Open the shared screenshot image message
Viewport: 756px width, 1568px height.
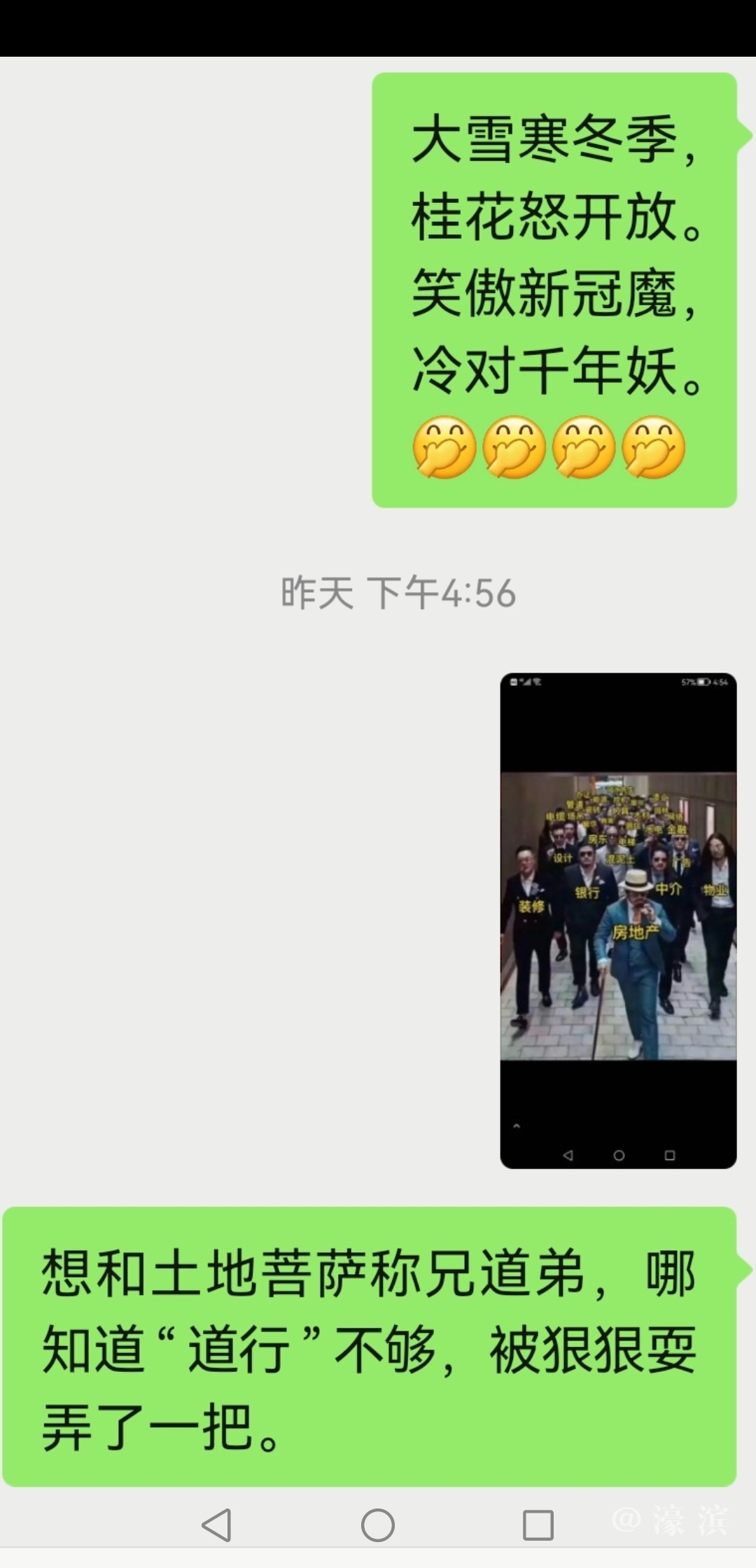coord(618,920)
